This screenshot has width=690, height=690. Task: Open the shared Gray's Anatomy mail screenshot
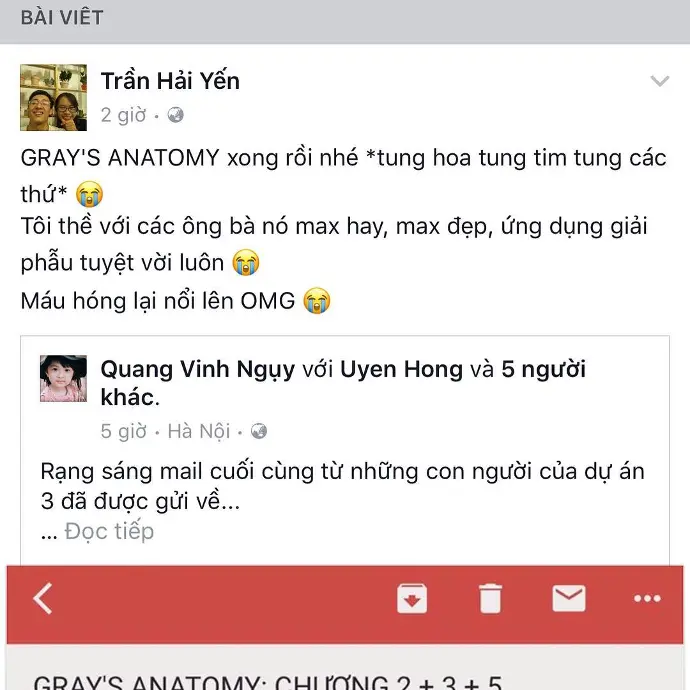click(345, 628)
